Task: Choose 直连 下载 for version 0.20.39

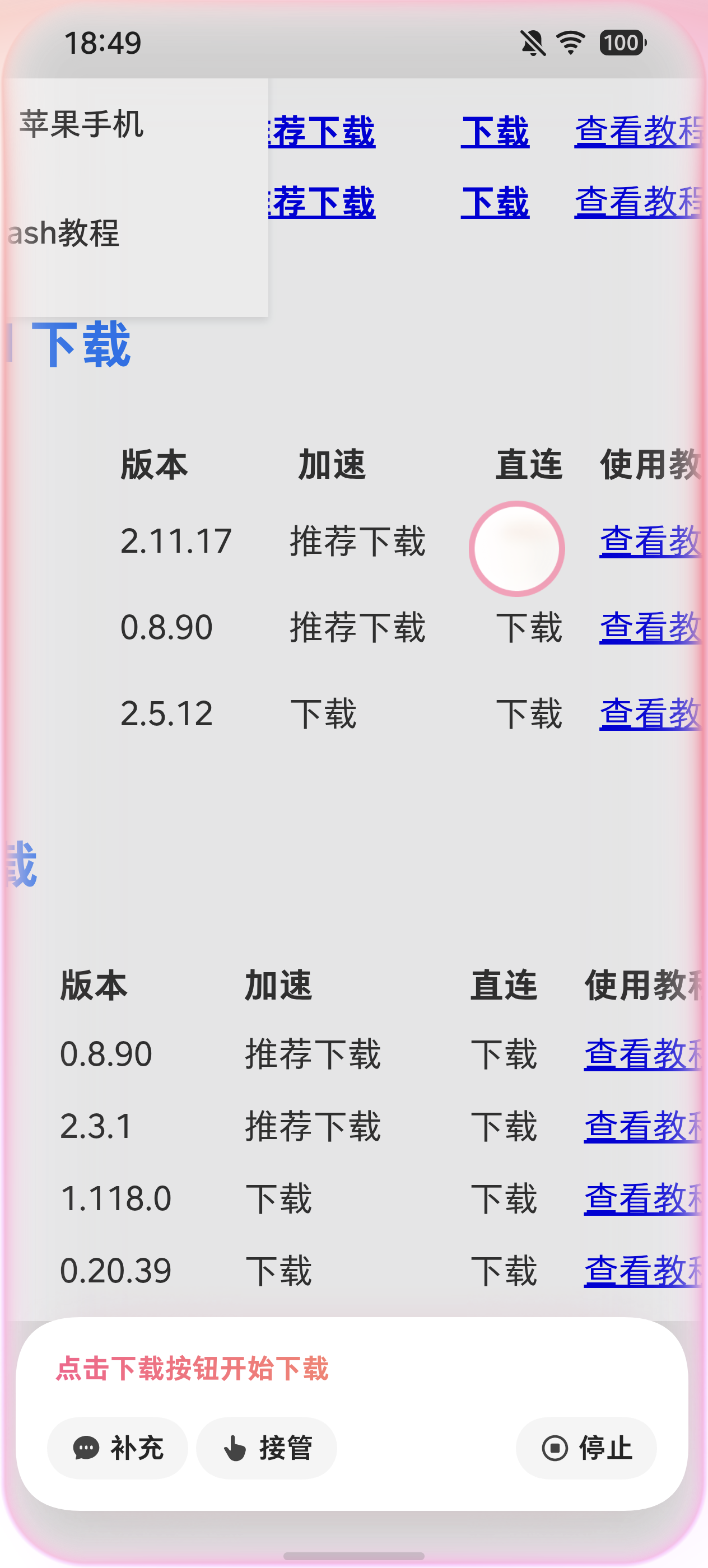Action: (504, 1271)
